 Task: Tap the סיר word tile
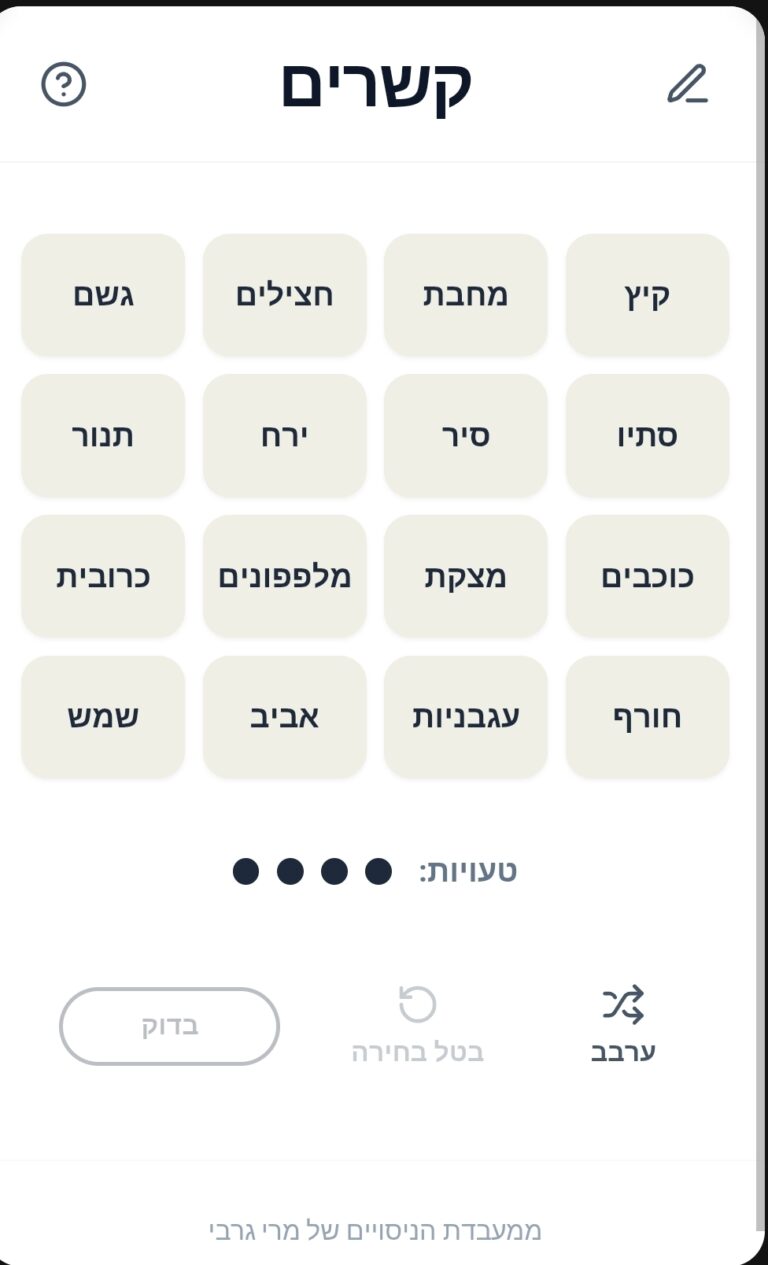click(466, 436)
